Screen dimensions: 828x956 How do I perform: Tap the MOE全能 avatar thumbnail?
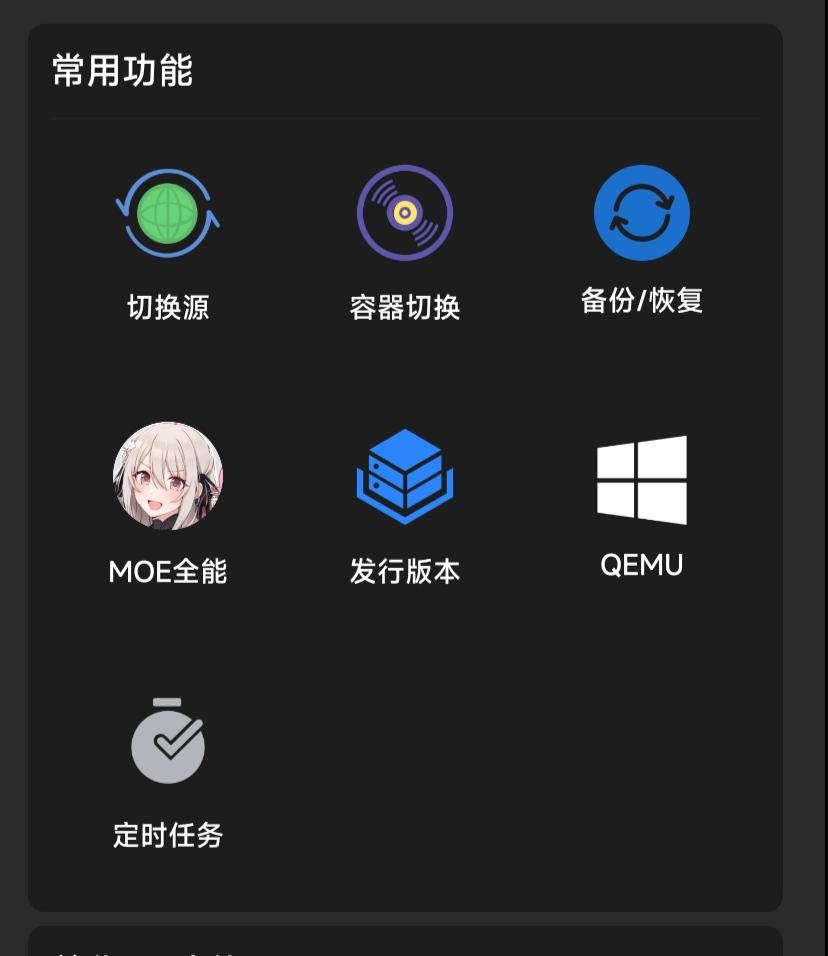point(167,478)
